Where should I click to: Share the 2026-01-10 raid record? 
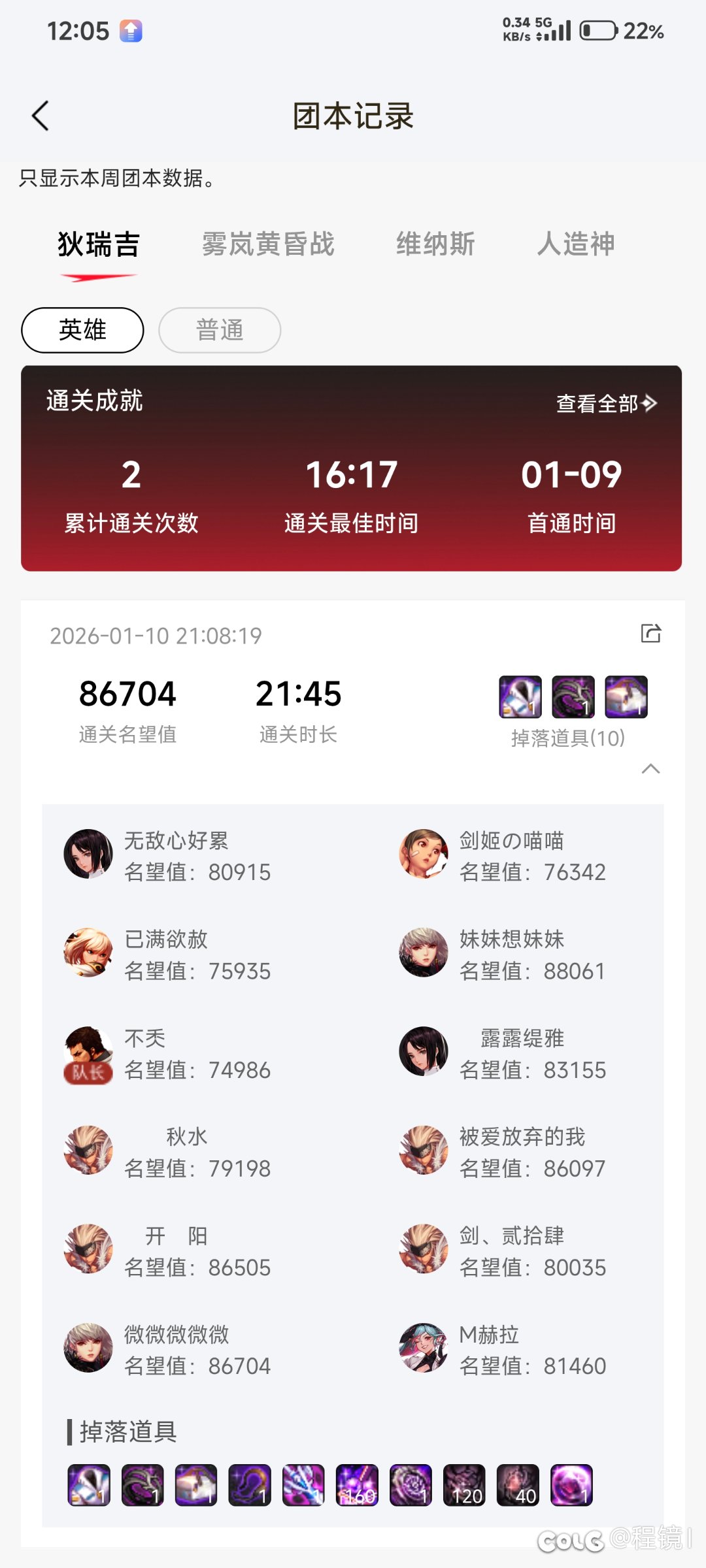[650, 633]
